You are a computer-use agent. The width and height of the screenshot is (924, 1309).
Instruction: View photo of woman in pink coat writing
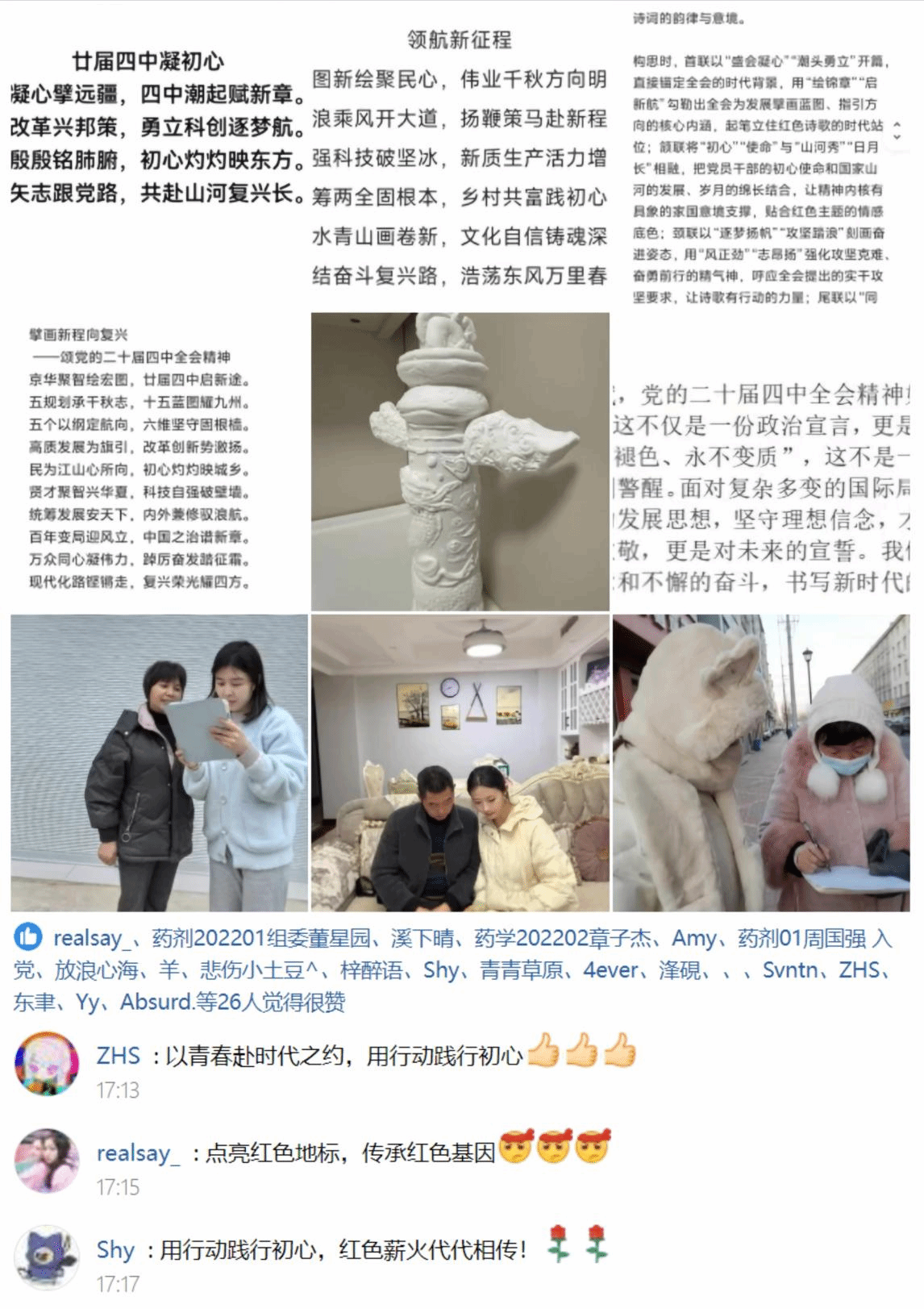pyautogui.click(x=761, y=763)
